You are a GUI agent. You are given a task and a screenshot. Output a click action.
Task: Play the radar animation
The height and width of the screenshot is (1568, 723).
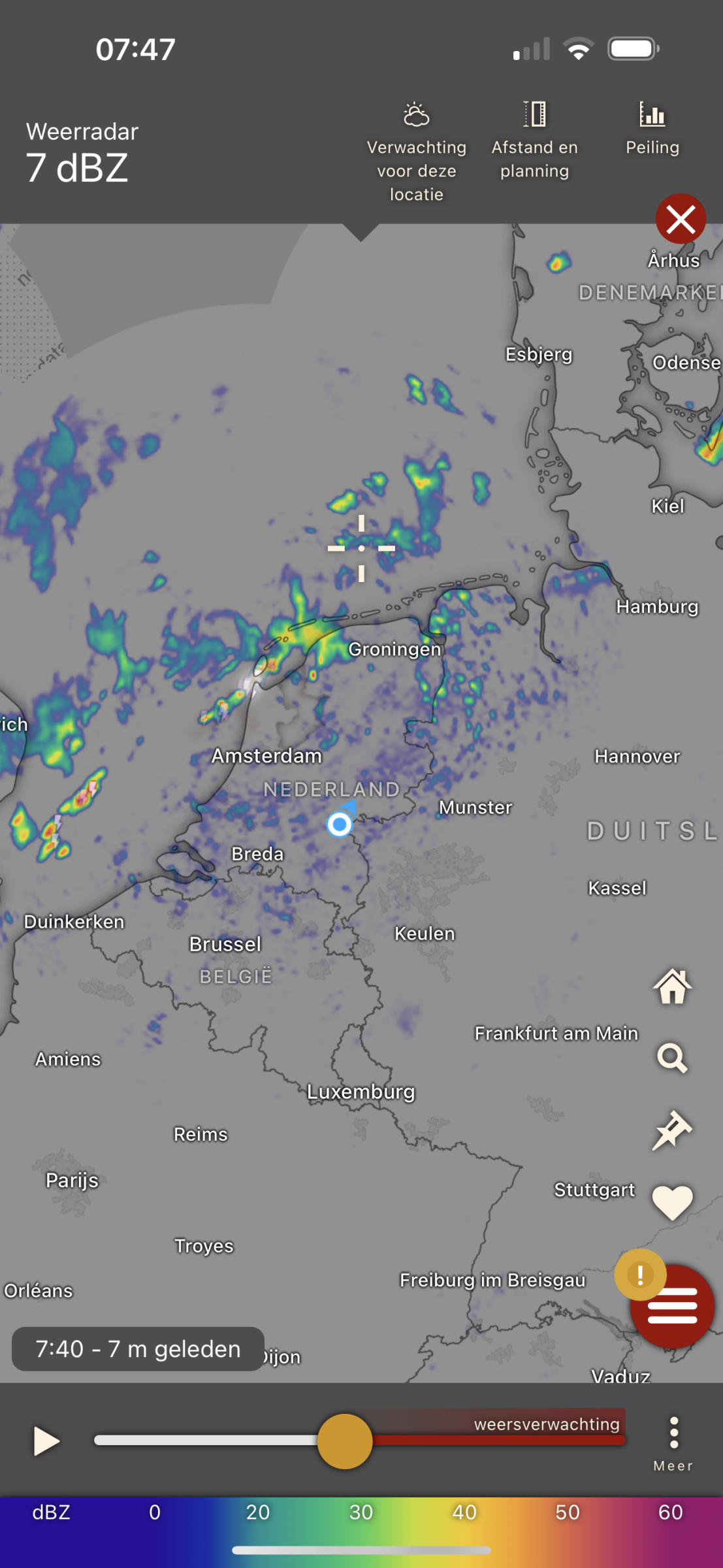pos(46,1441)
